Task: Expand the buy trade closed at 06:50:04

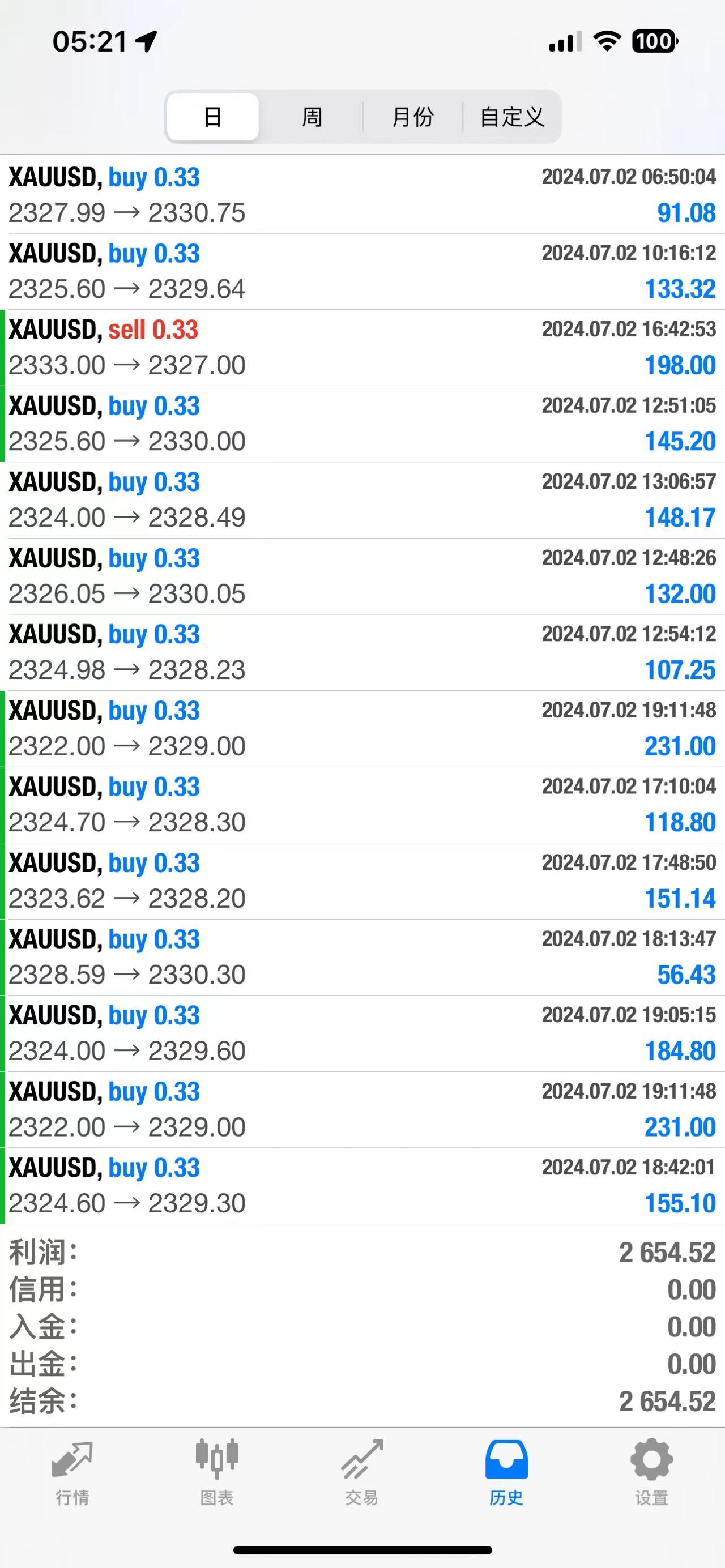Action: (362, 195)
